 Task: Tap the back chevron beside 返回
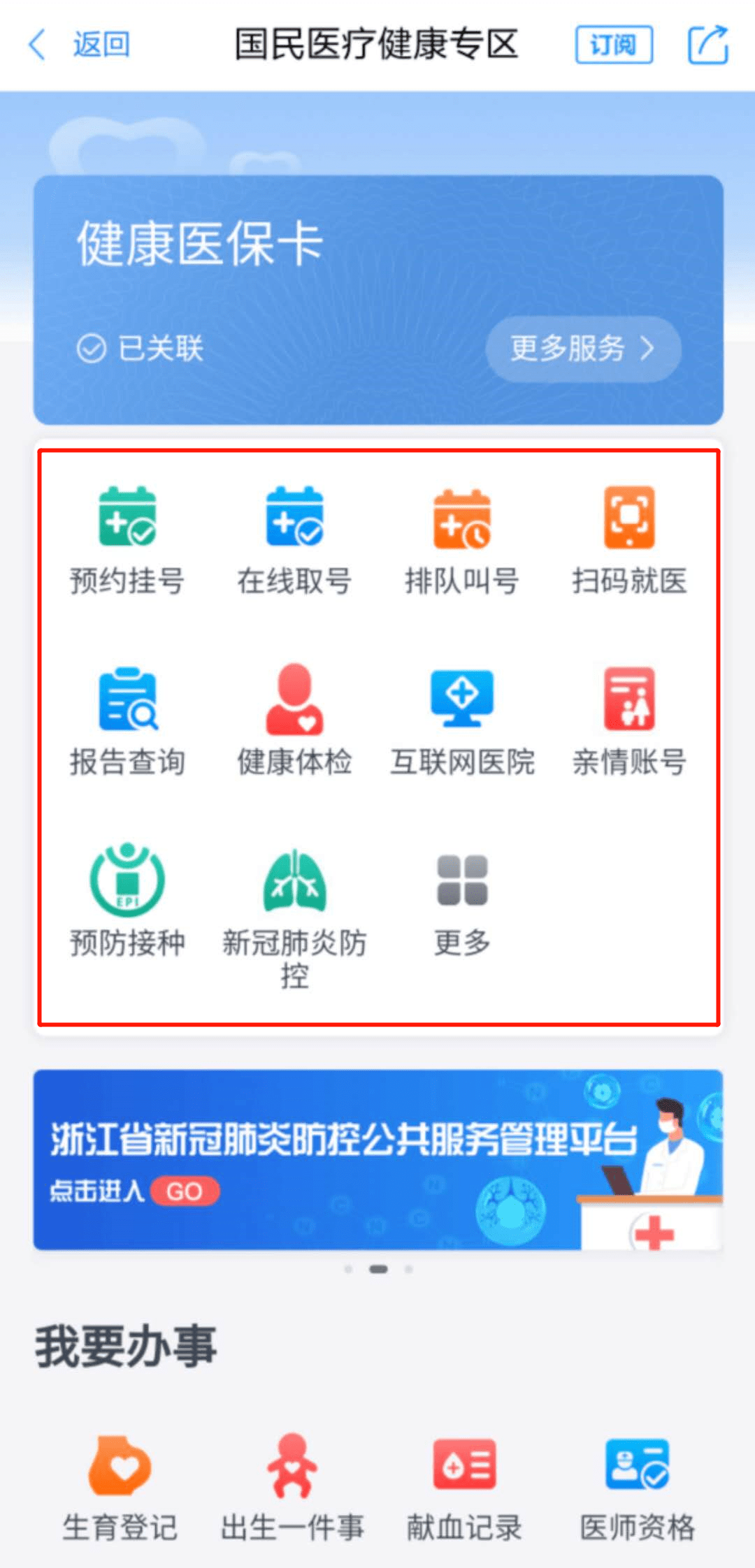[38, 45]
